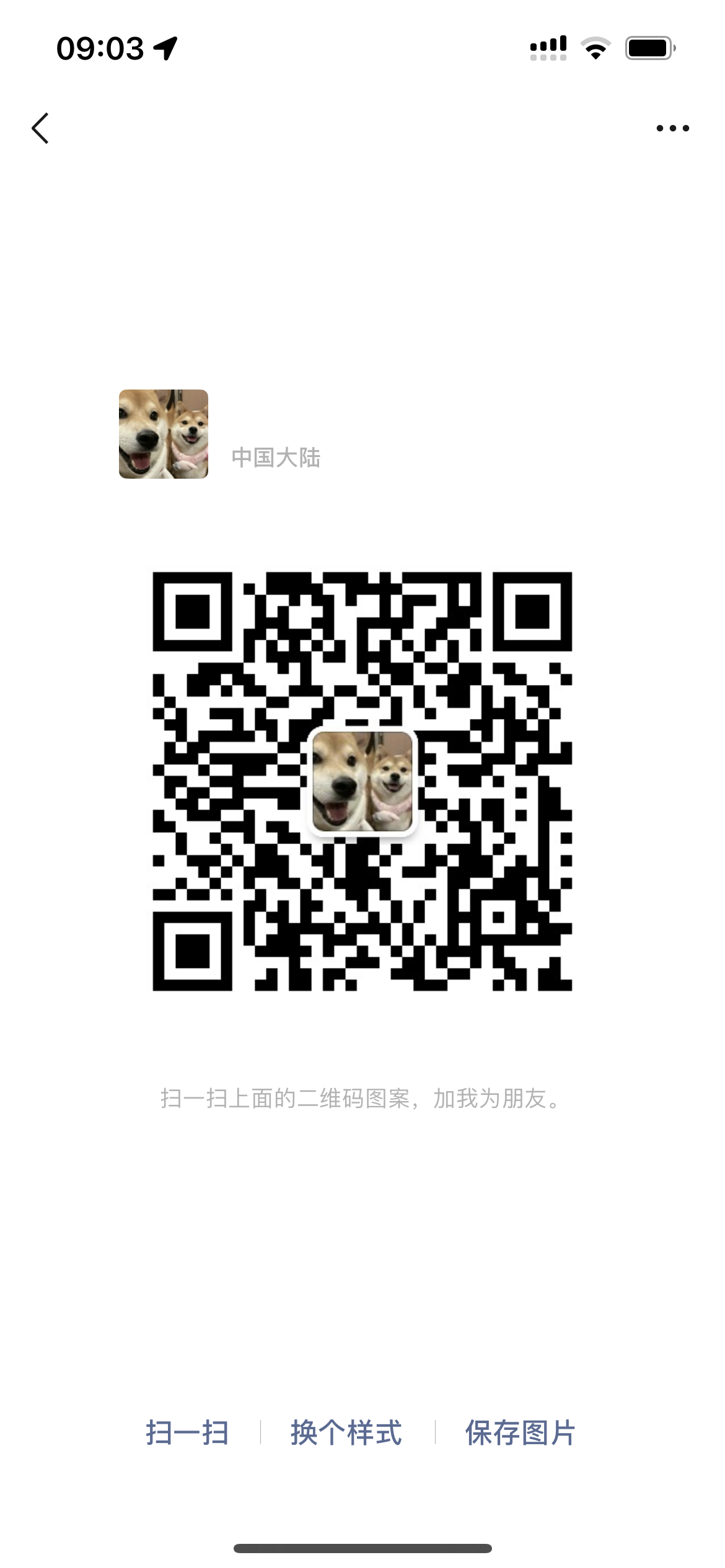Go back using the top-left arrow

tap(41, 128)
